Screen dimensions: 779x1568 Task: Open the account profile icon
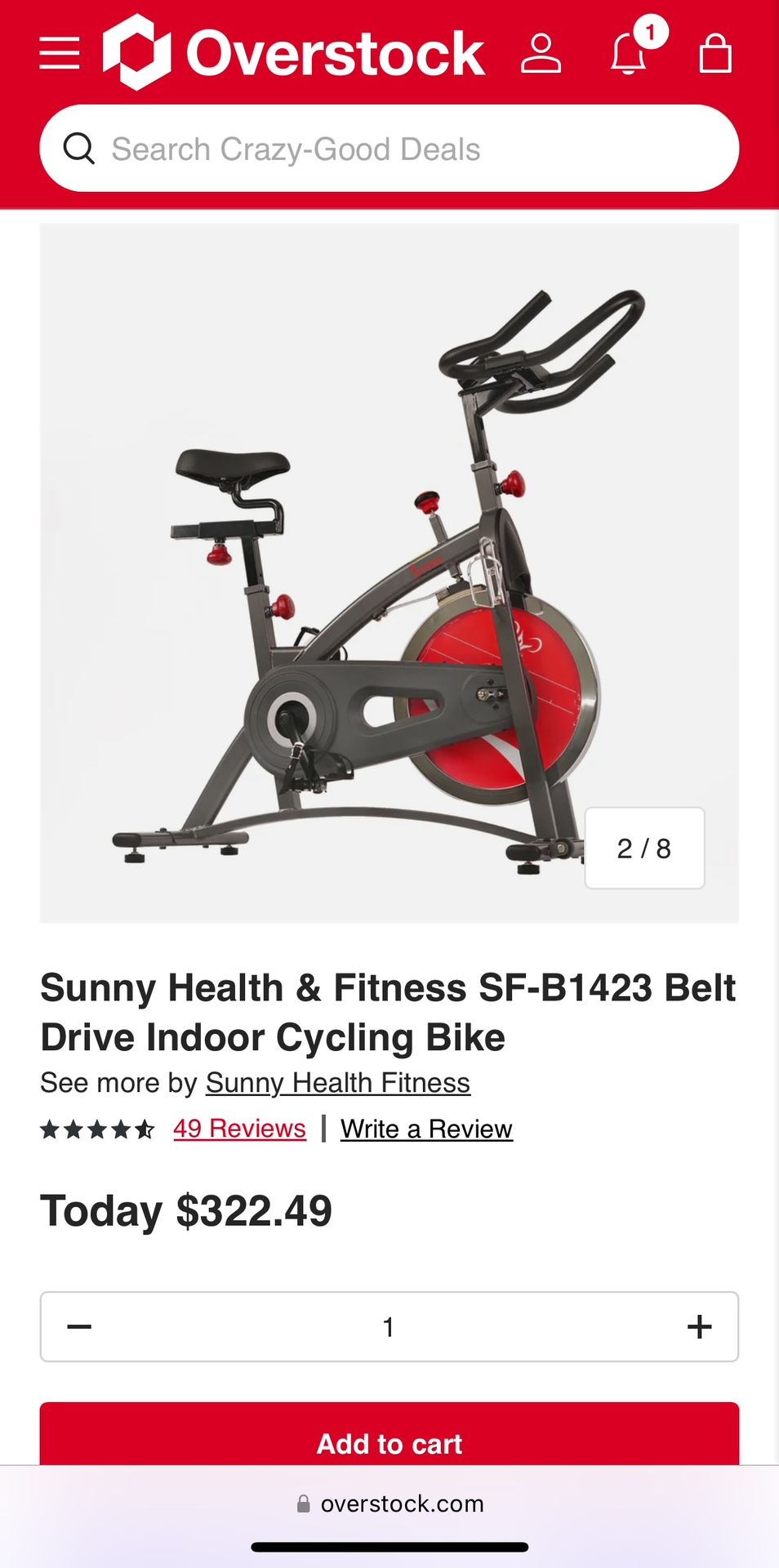541,53
